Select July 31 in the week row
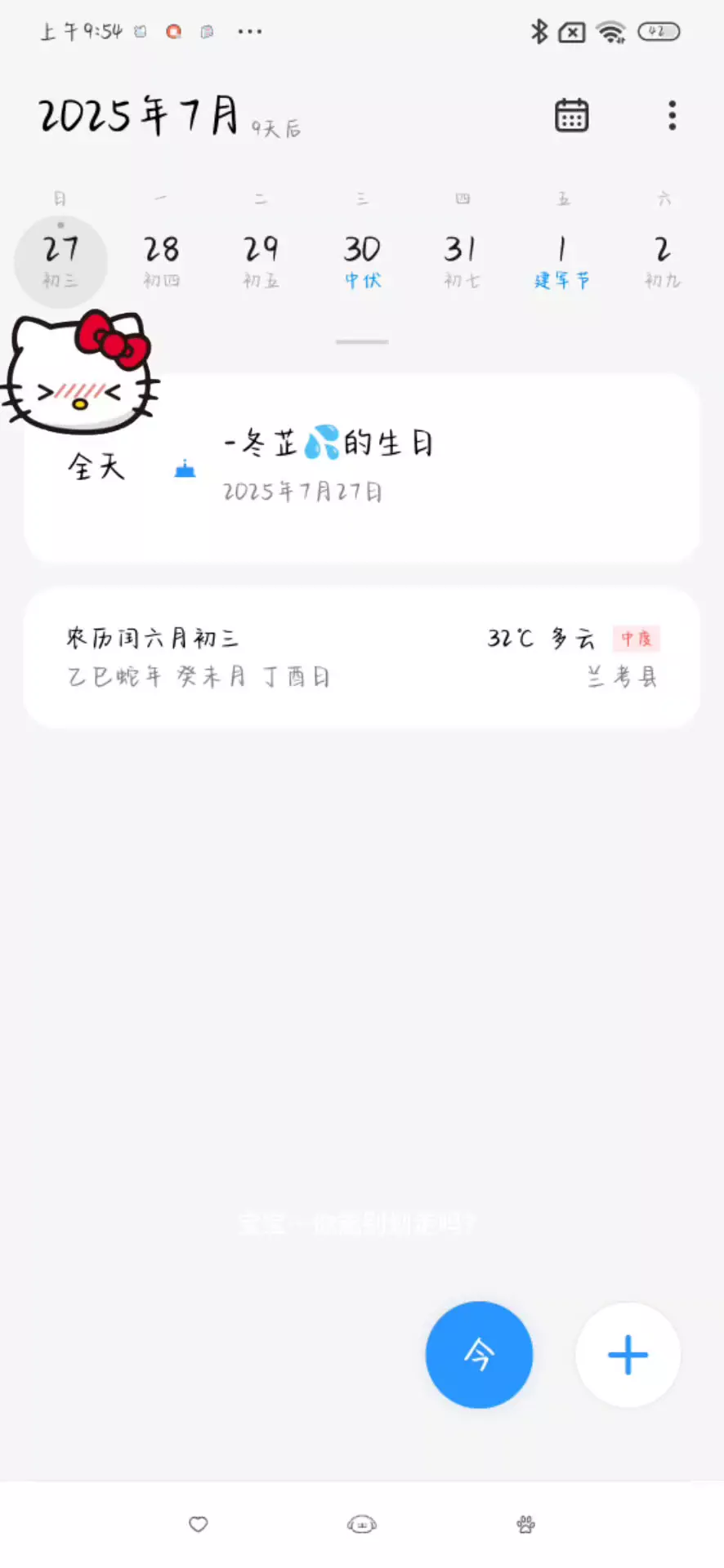Screen dimensions: 724x1568 (462, 260)
